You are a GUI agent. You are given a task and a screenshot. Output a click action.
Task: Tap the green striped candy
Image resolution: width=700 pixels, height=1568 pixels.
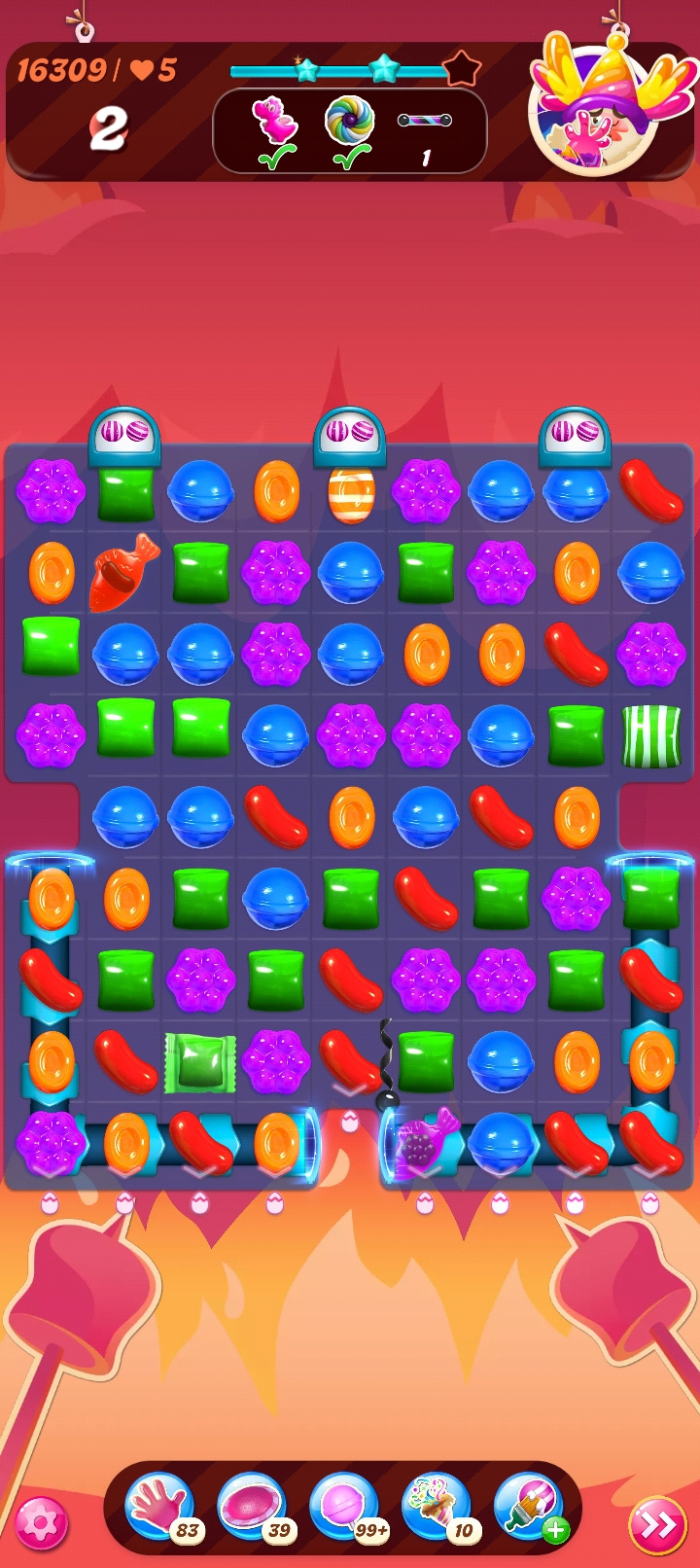[651, 735]
